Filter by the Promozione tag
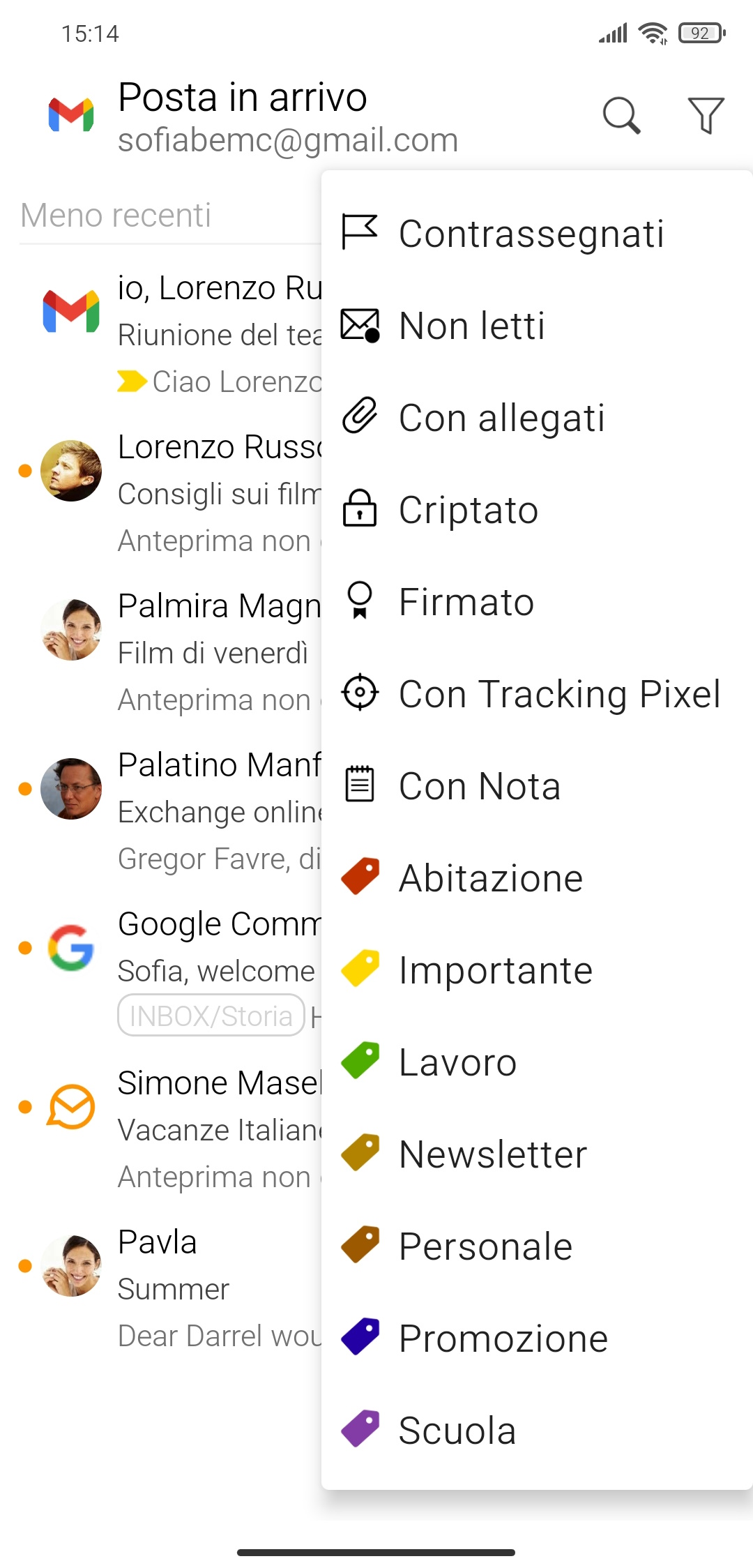The width and height of the screenshot is (753, 1568). pyautogui.click(x=537, y=1338)
